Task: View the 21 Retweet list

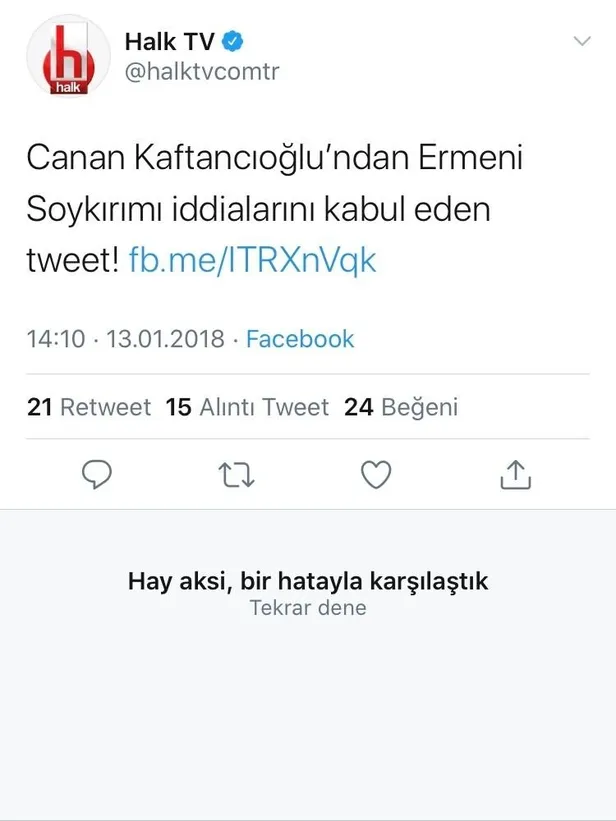Action: (x=89, y=407)
